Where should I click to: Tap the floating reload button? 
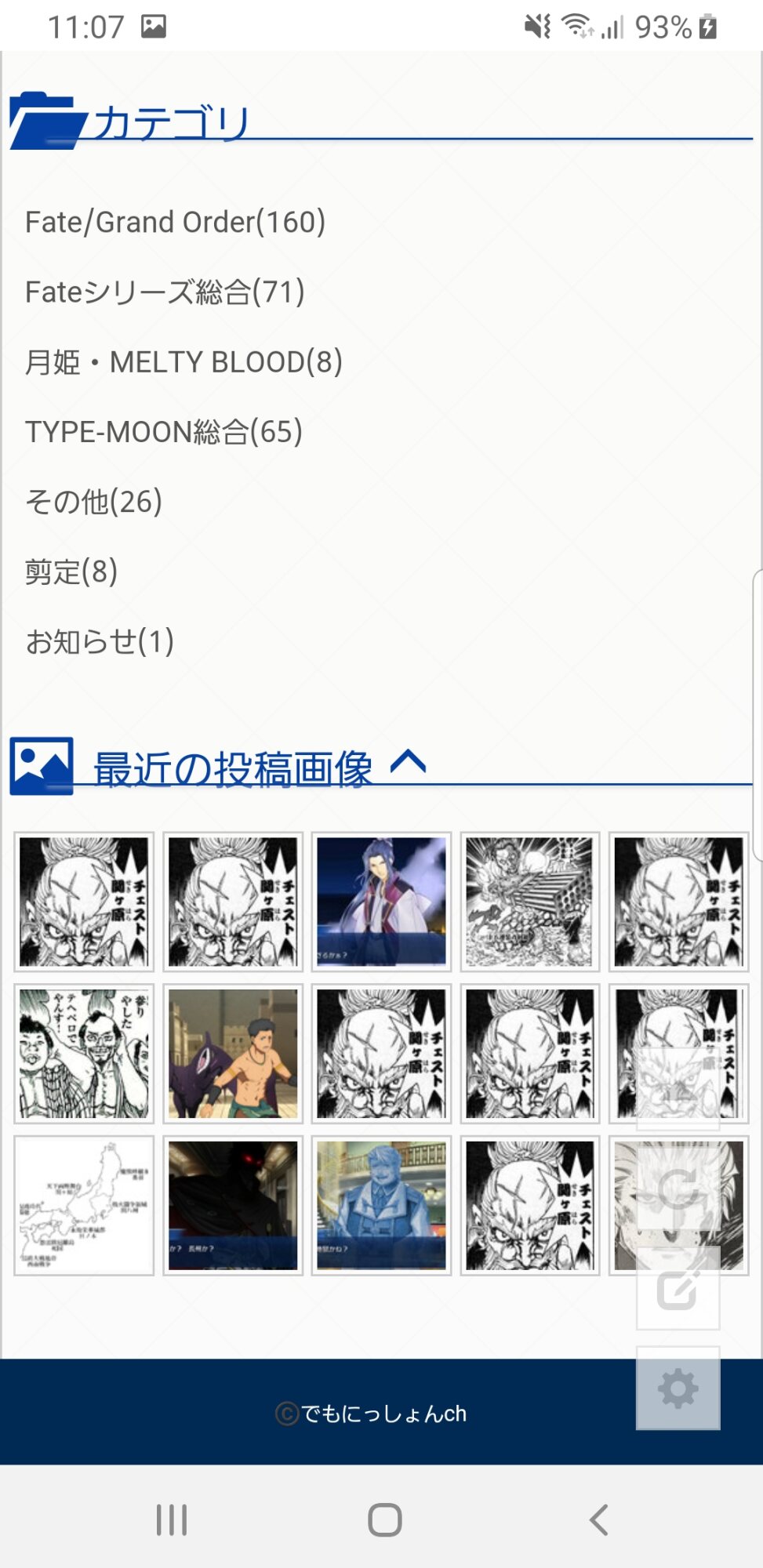pos(678,1189)
